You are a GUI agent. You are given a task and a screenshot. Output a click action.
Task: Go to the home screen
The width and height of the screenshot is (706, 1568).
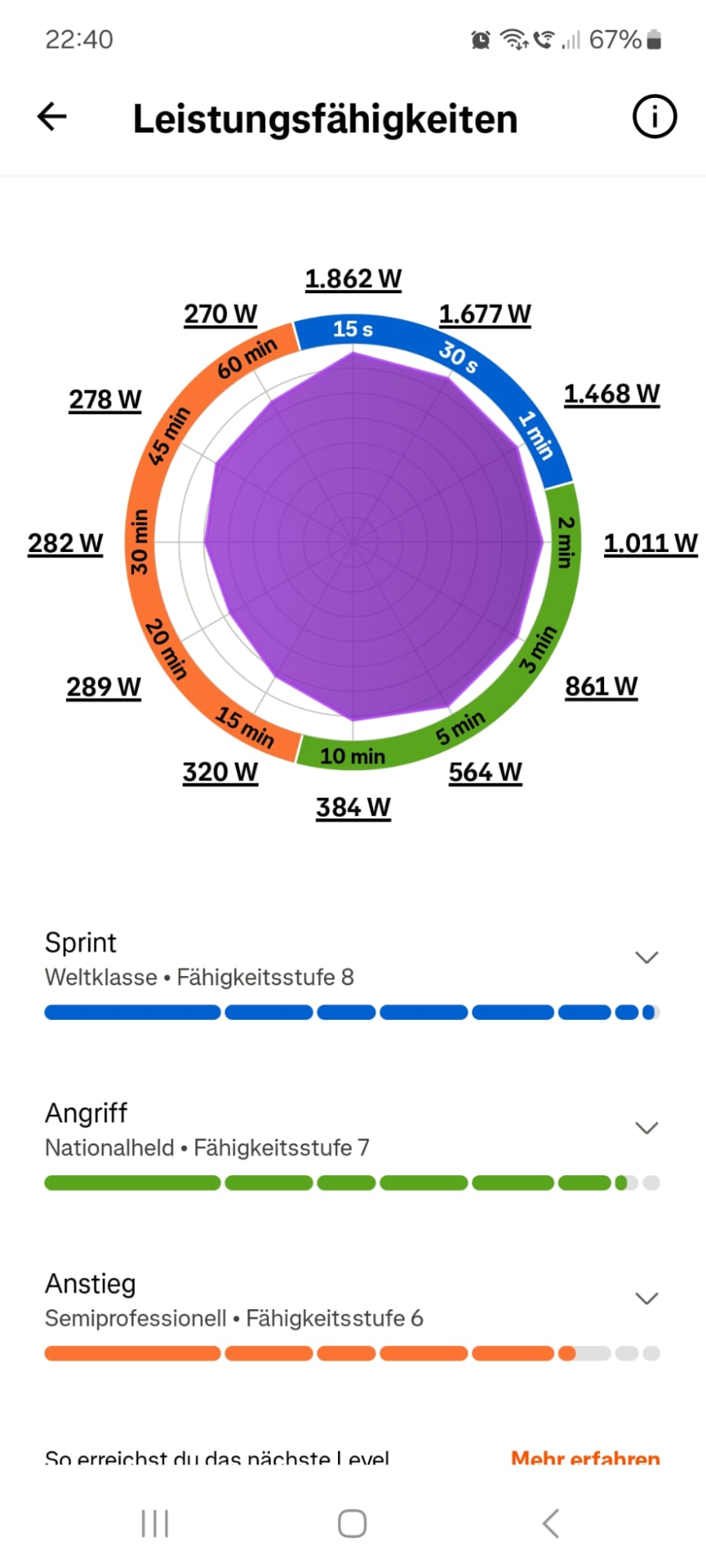click(352, 1523)
